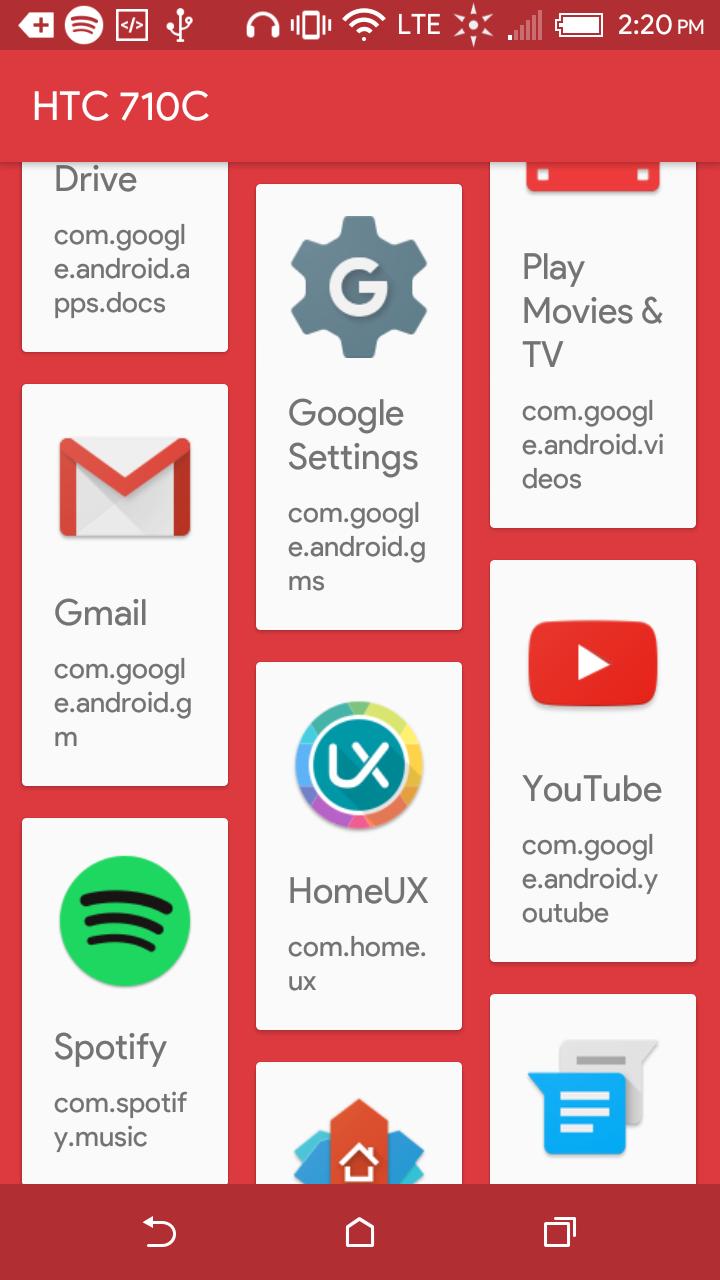This screenshot has width=720, height=1280.
Task: Show recent apps
Action: pyautogui.click(x=560, y=1232)
